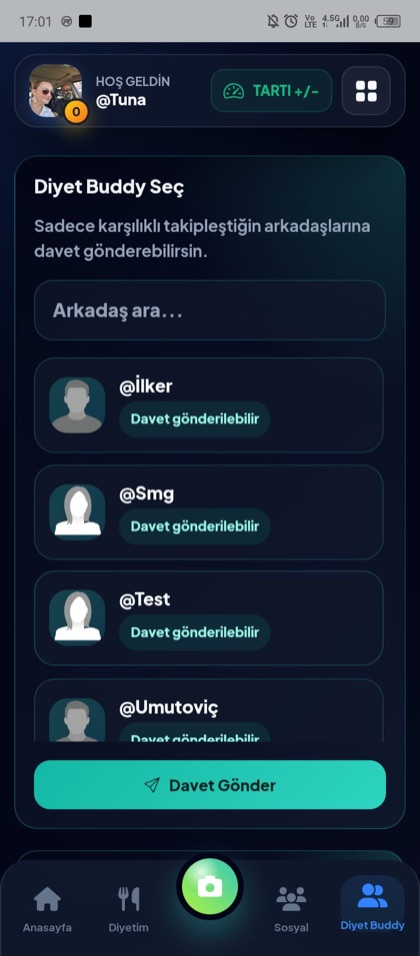
Task: Switch to the Diyetim tab
Action: 129,909
